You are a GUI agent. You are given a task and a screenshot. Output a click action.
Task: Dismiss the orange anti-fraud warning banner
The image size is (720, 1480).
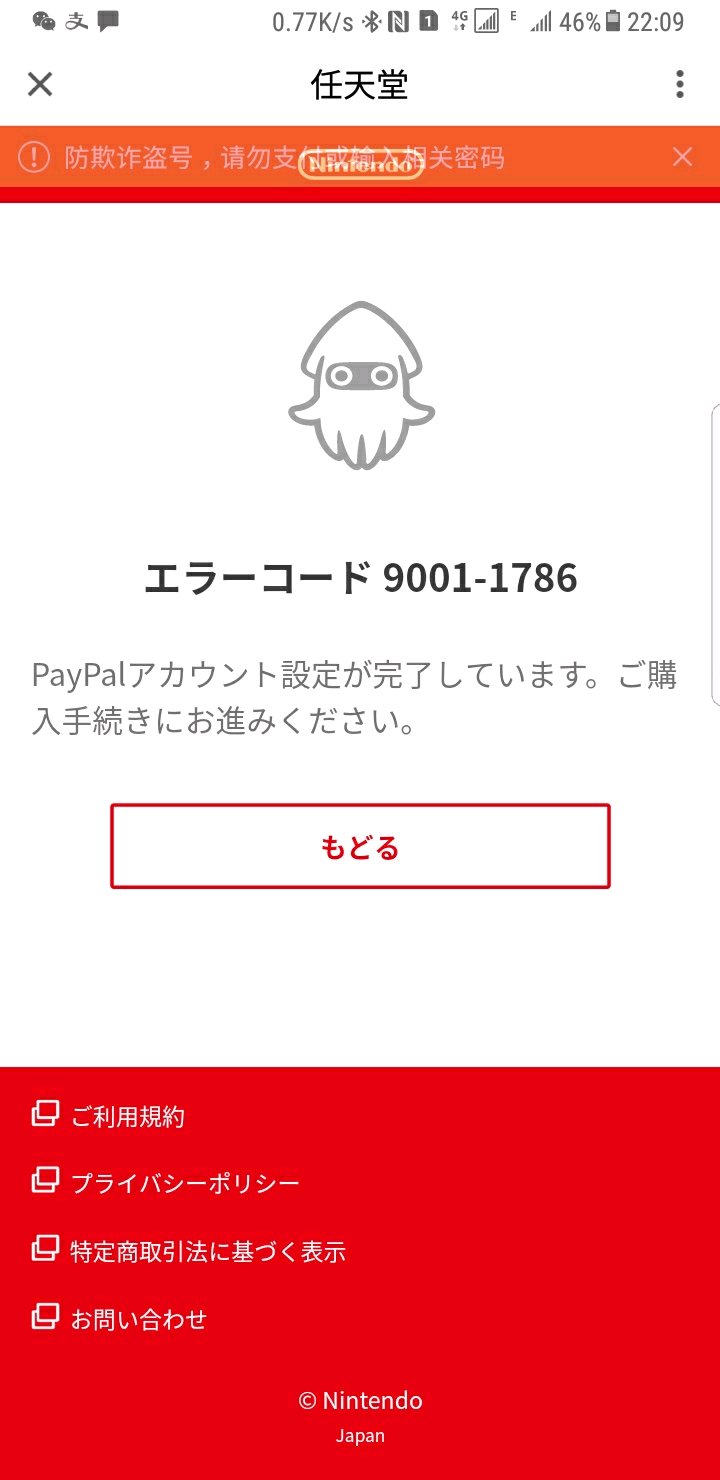tap(682, 157)
